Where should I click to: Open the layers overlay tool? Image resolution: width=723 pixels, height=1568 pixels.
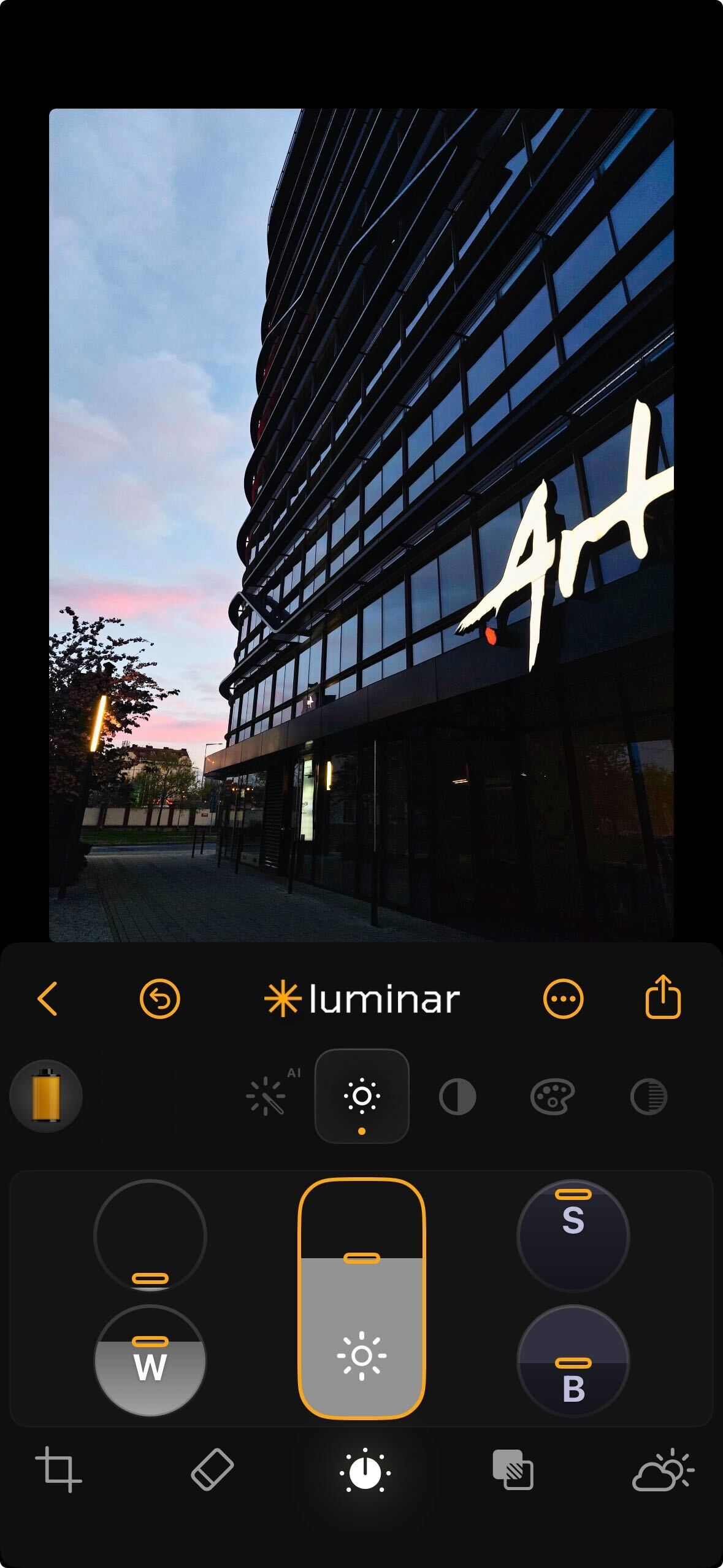[513, 1470]
